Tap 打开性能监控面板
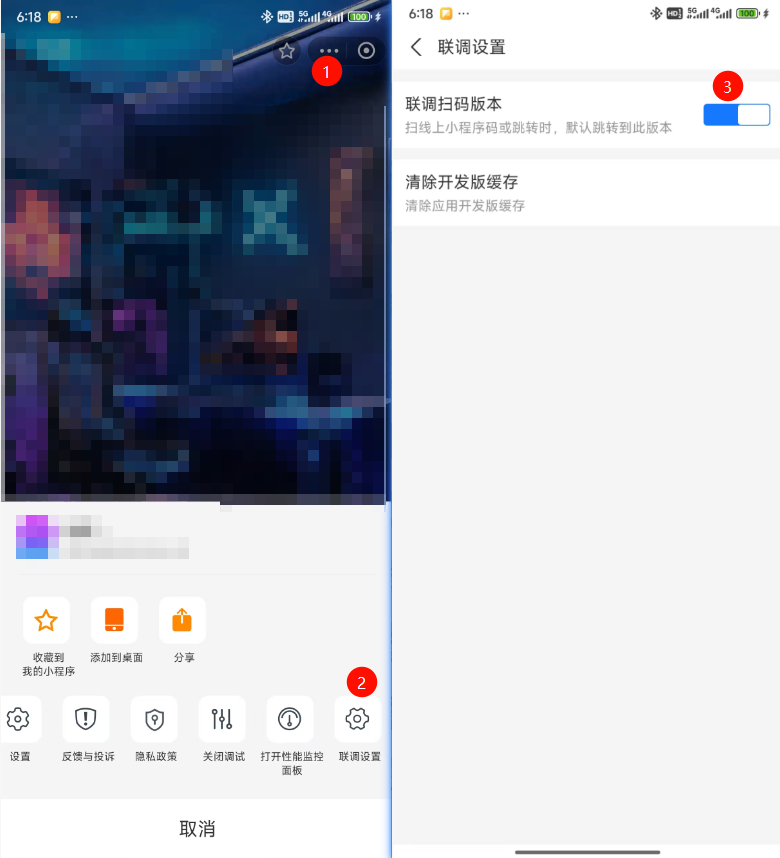This screenshot has width=780, height=858. point(290,720)
